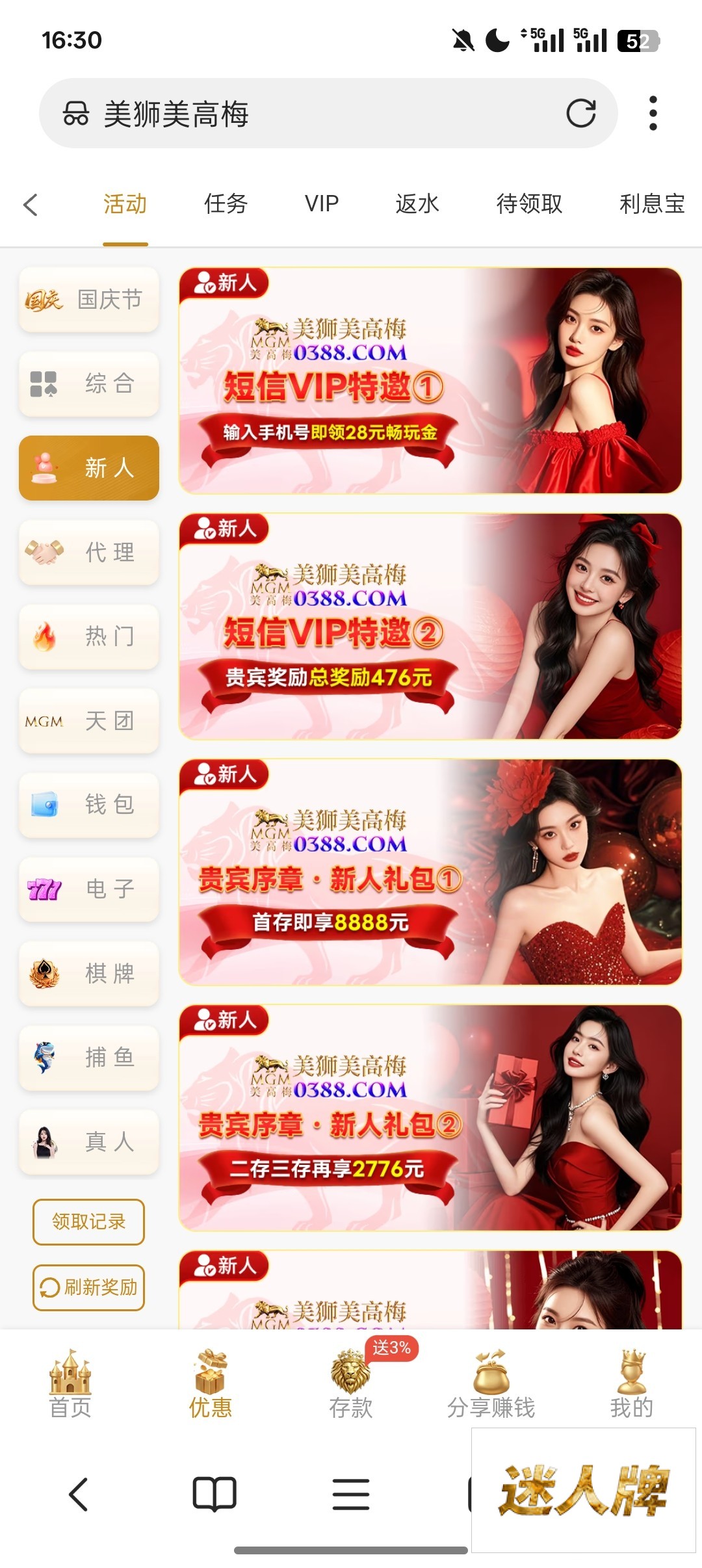The width and height of the screenshot is (702, 1568).
Task: Open the 返水 tab
Action: (x=417, y=204)
